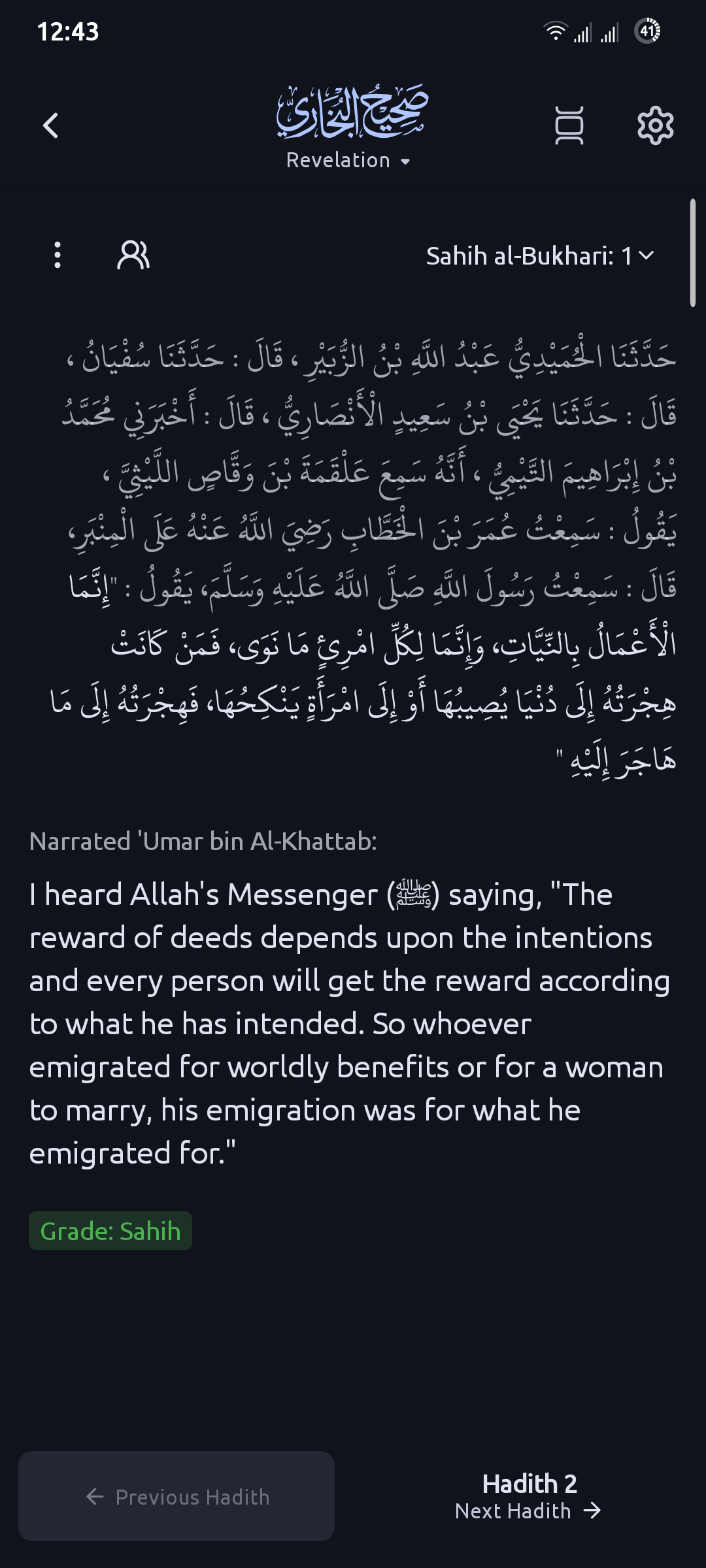Open the hadith three-dot options menu
The height and width of the screenshot is (1568, 706).
58,255
